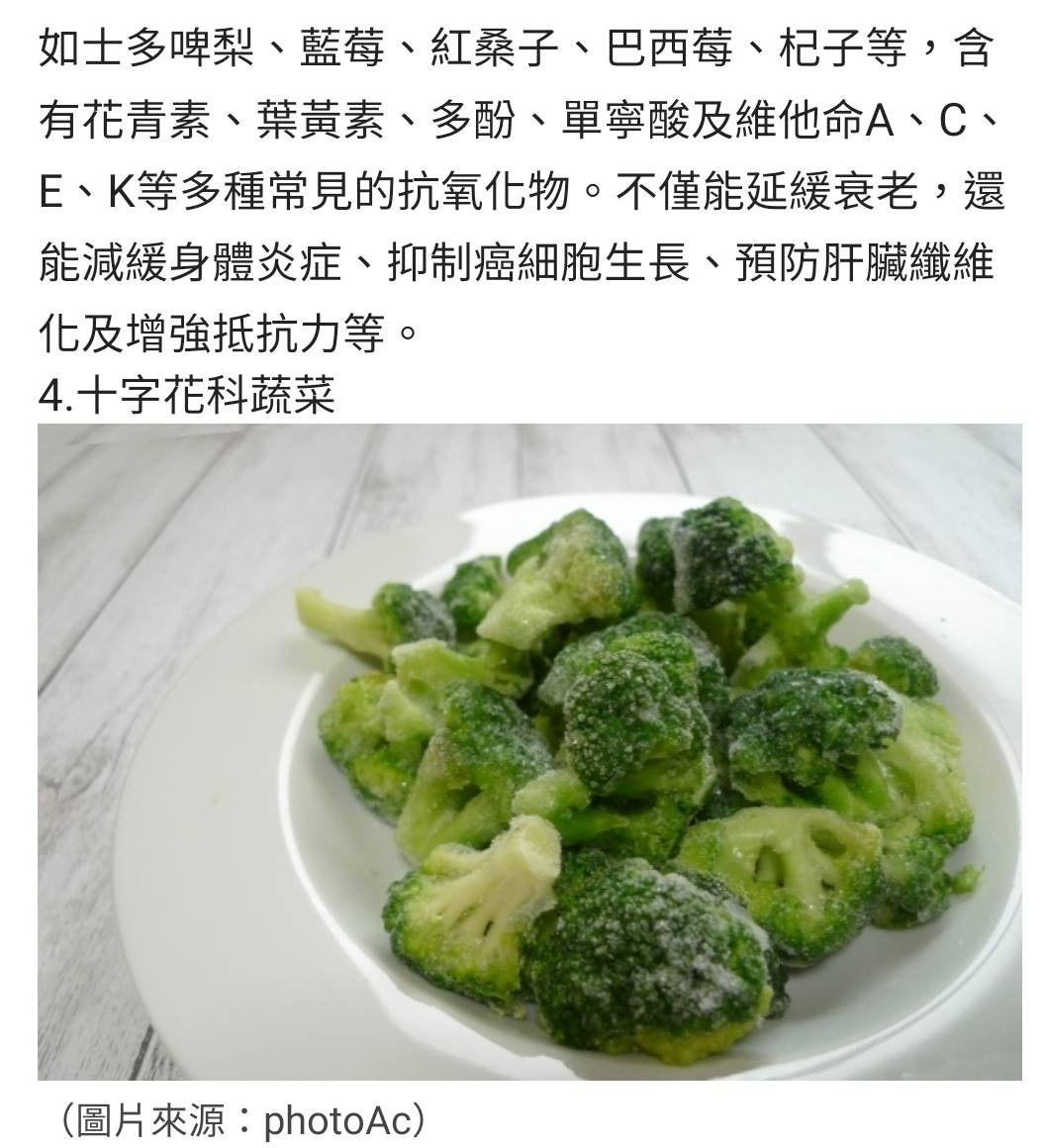Open the broccoli article photo
The width and height of the screenshot is (1045, 1148).
[529, 752]
